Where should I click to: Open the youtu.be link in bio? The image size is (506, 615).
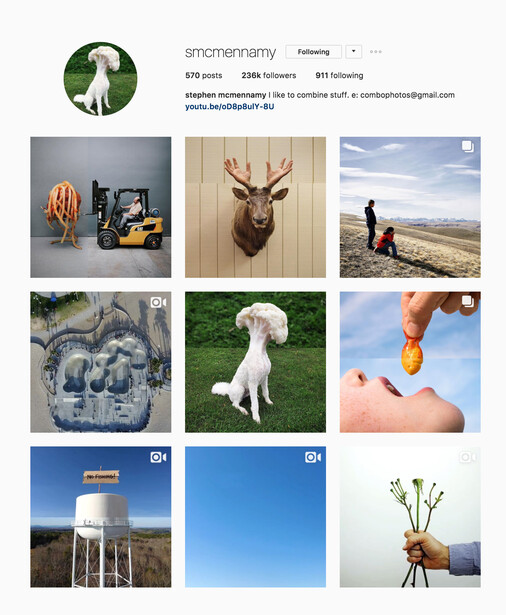229,107
